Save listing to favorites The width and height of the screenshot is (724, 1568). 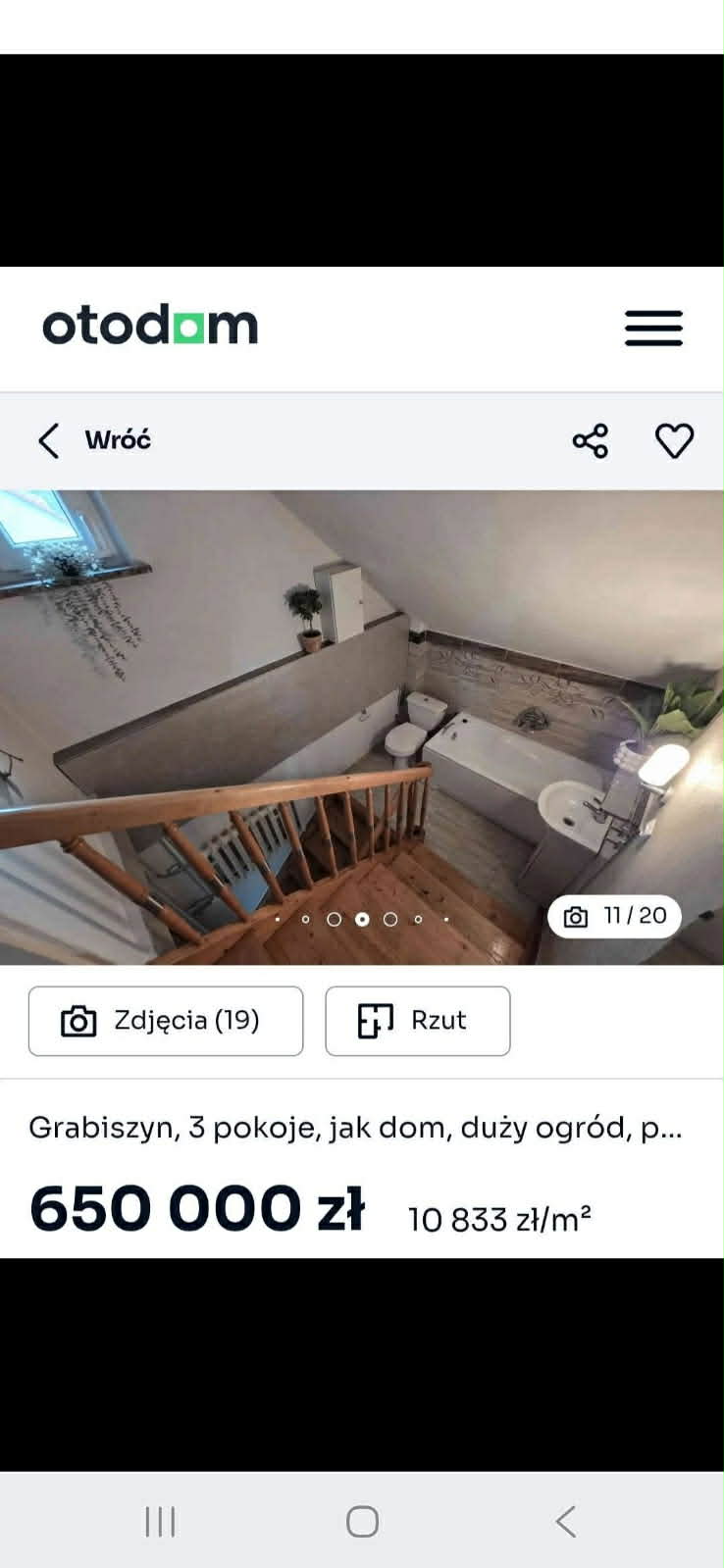point(674,440)
